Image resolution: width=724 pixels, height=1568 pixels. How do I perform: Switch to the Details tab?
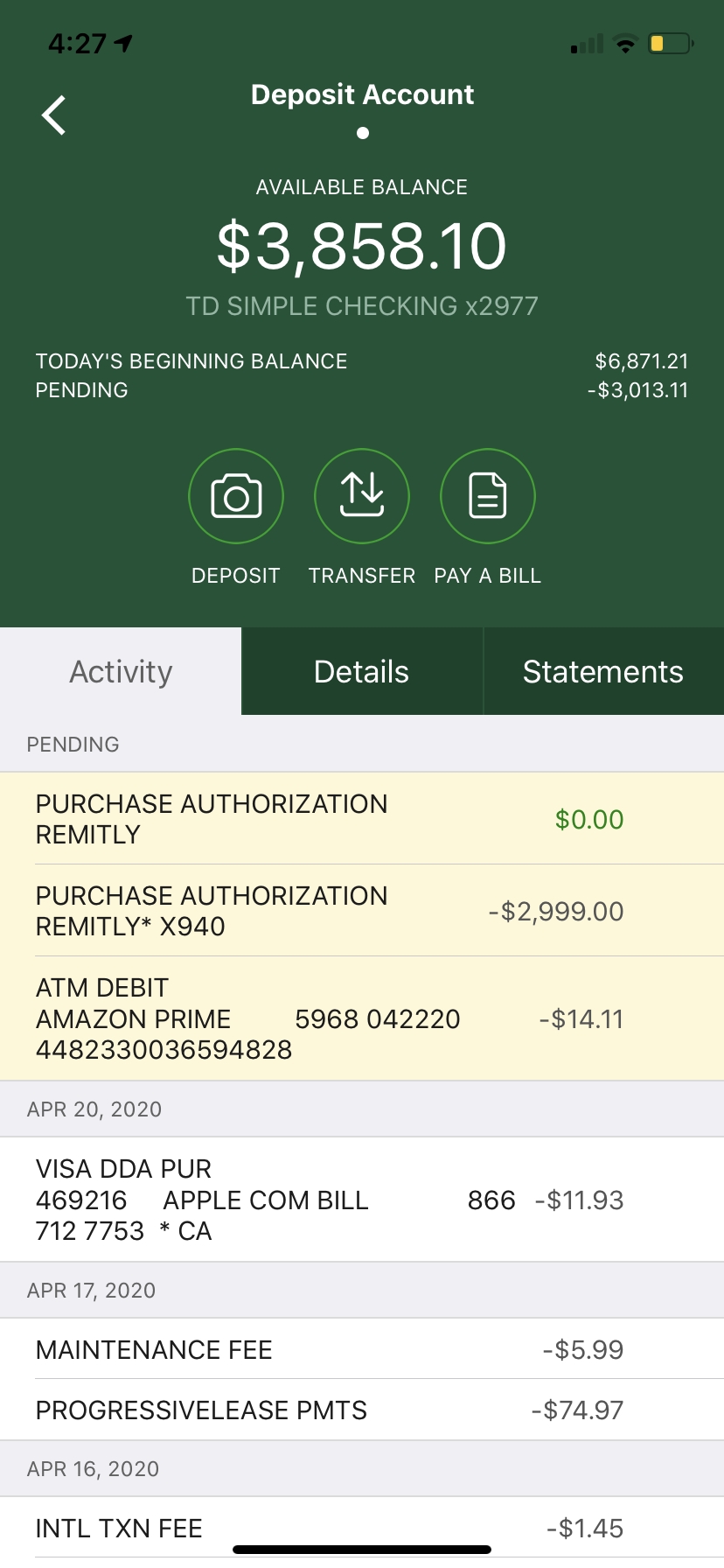[361, 672]
